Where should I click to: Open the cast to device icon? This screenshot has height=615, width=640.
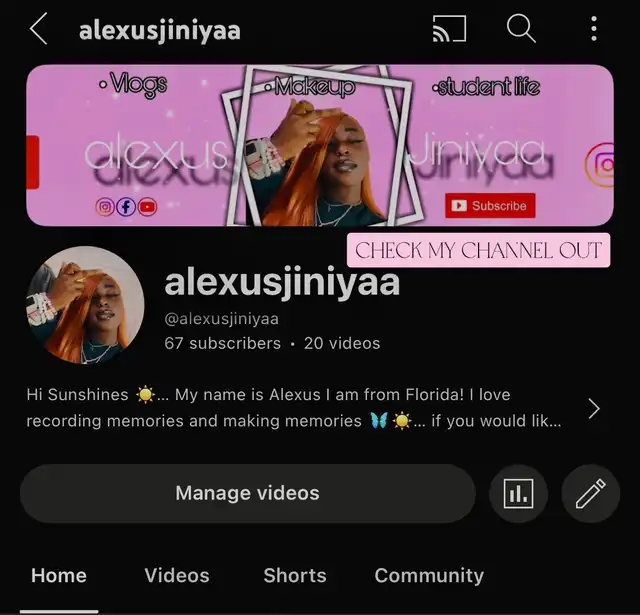pos(449,29)
